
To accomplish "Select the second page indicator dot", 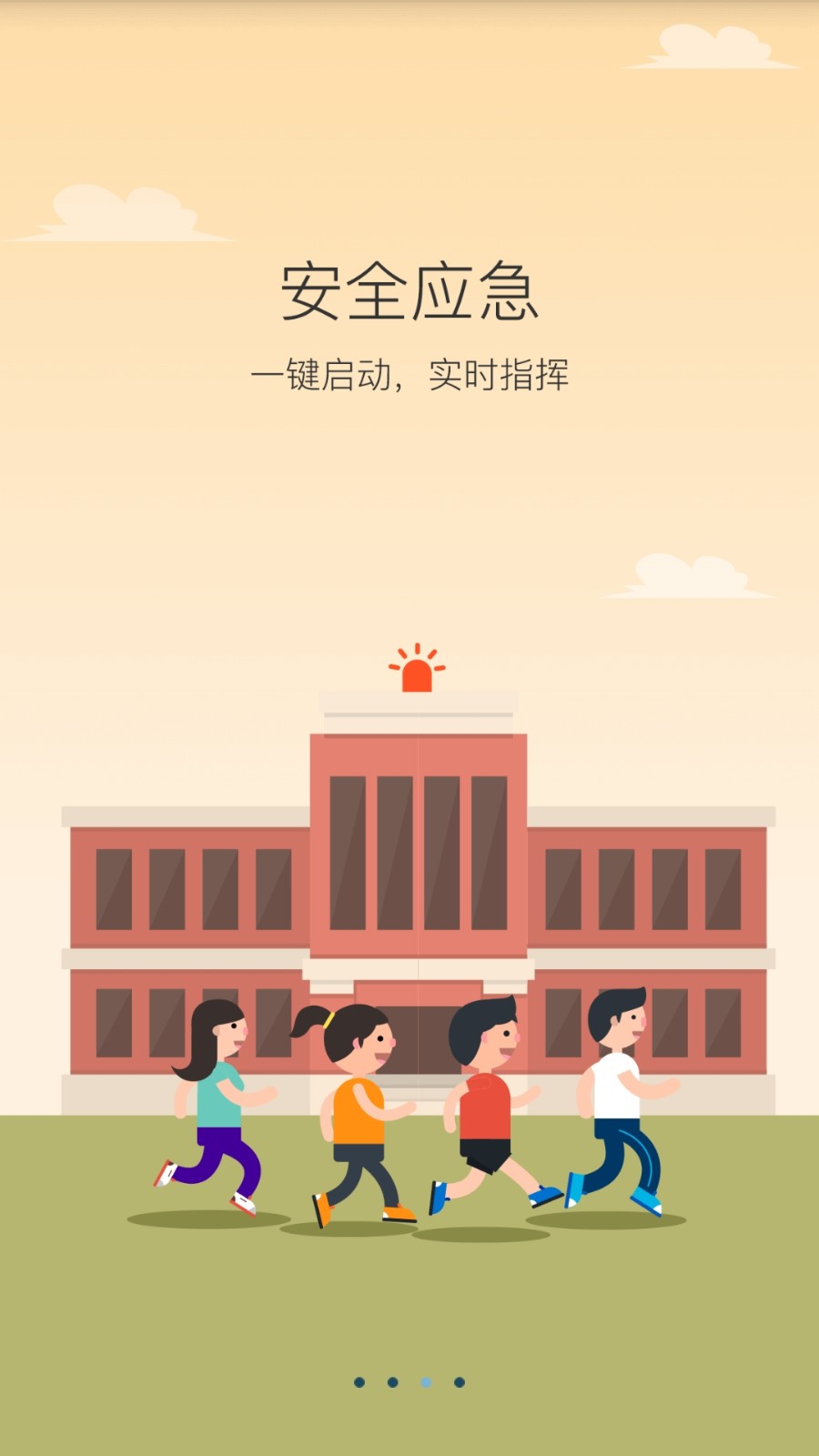I will [392, 1382].
